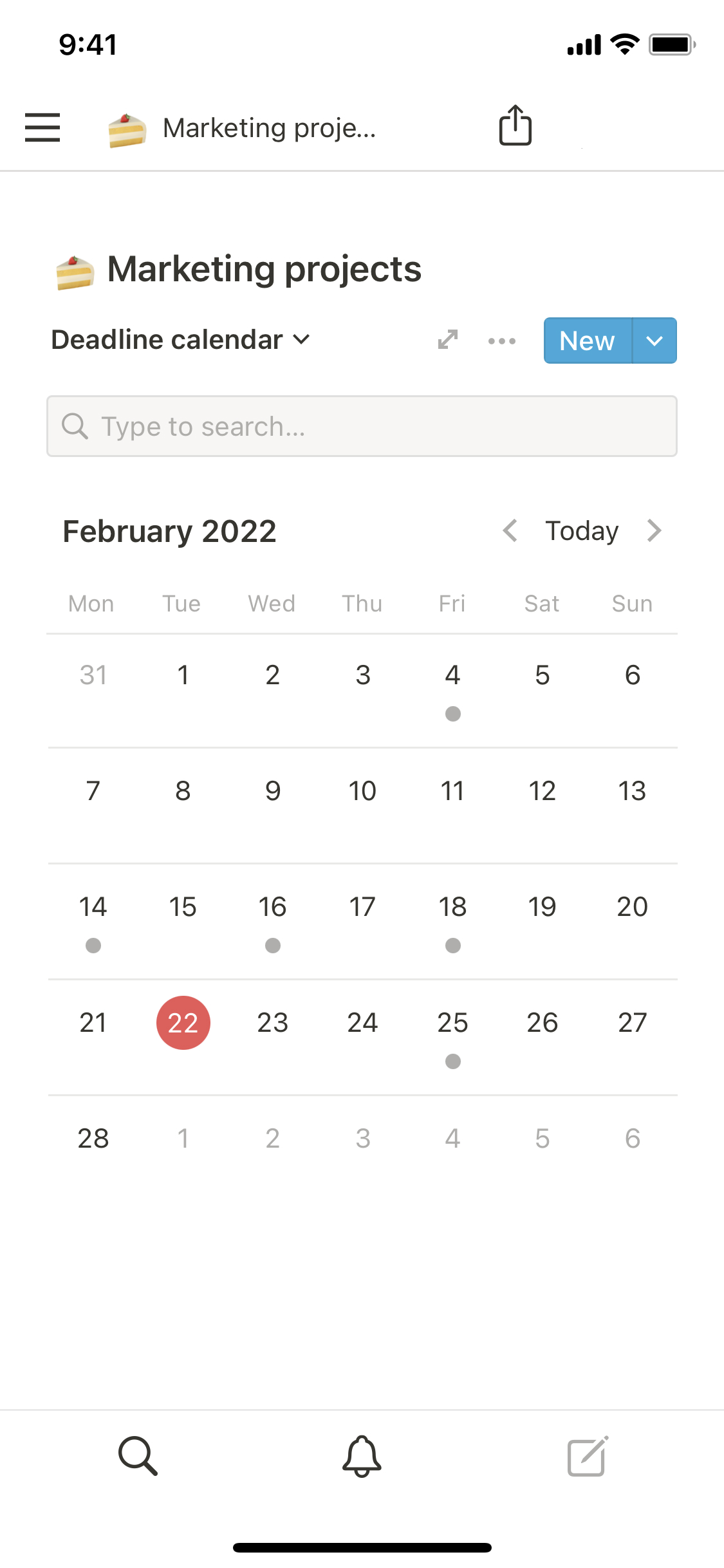Create a New calendar entry
Viewport: 724px width, 1568px height.
[588, 341]
